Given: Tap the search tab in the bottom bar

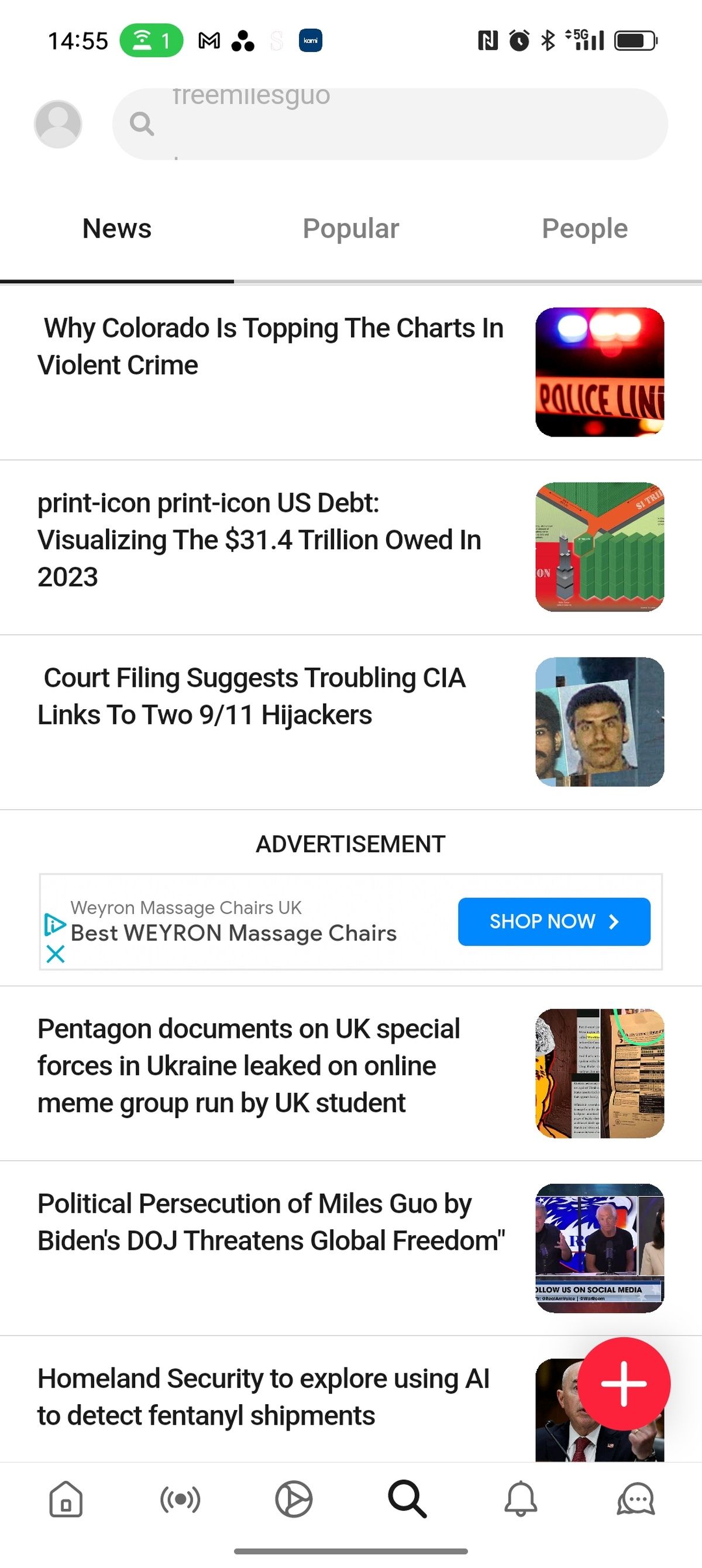Looking at the screenshot, I should 407,1498.
